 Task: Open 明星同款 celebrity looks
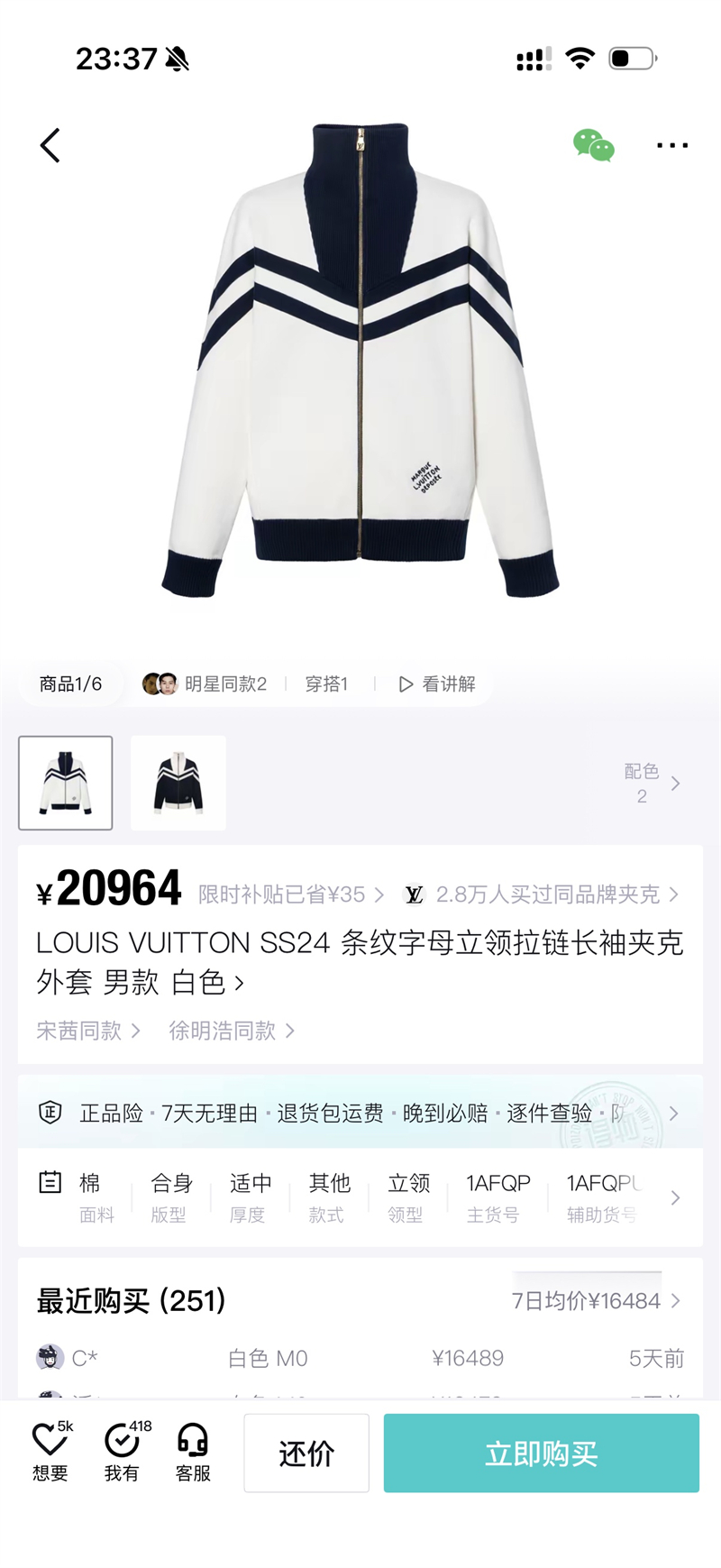tap(205, 684)
